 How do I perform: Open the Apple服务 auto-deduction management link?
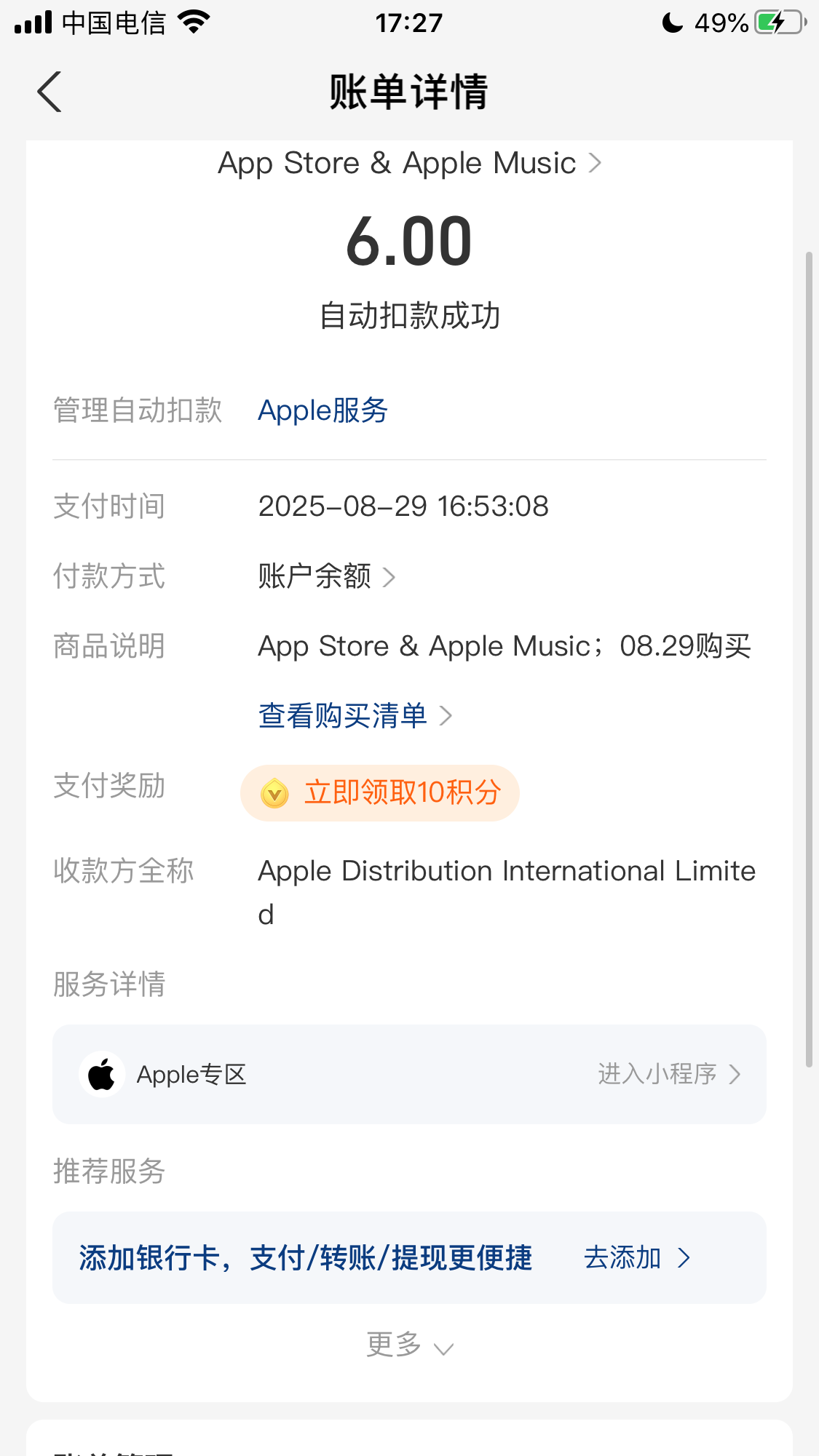coord(323,410)
